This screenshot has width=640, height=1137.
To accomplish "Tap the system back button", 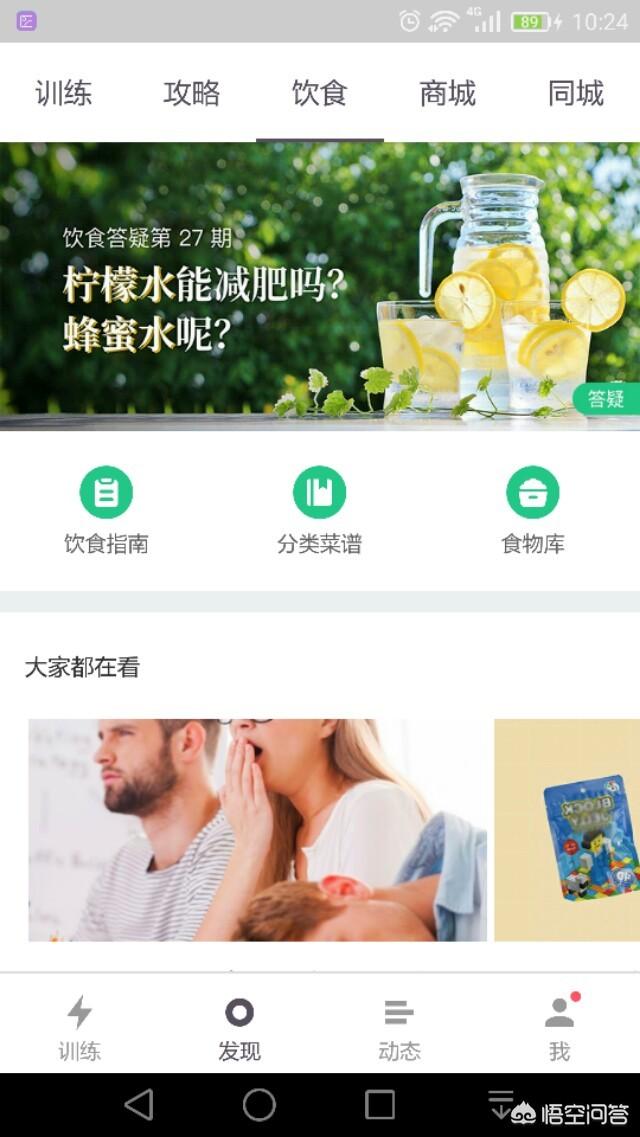I will (139, 1105).
